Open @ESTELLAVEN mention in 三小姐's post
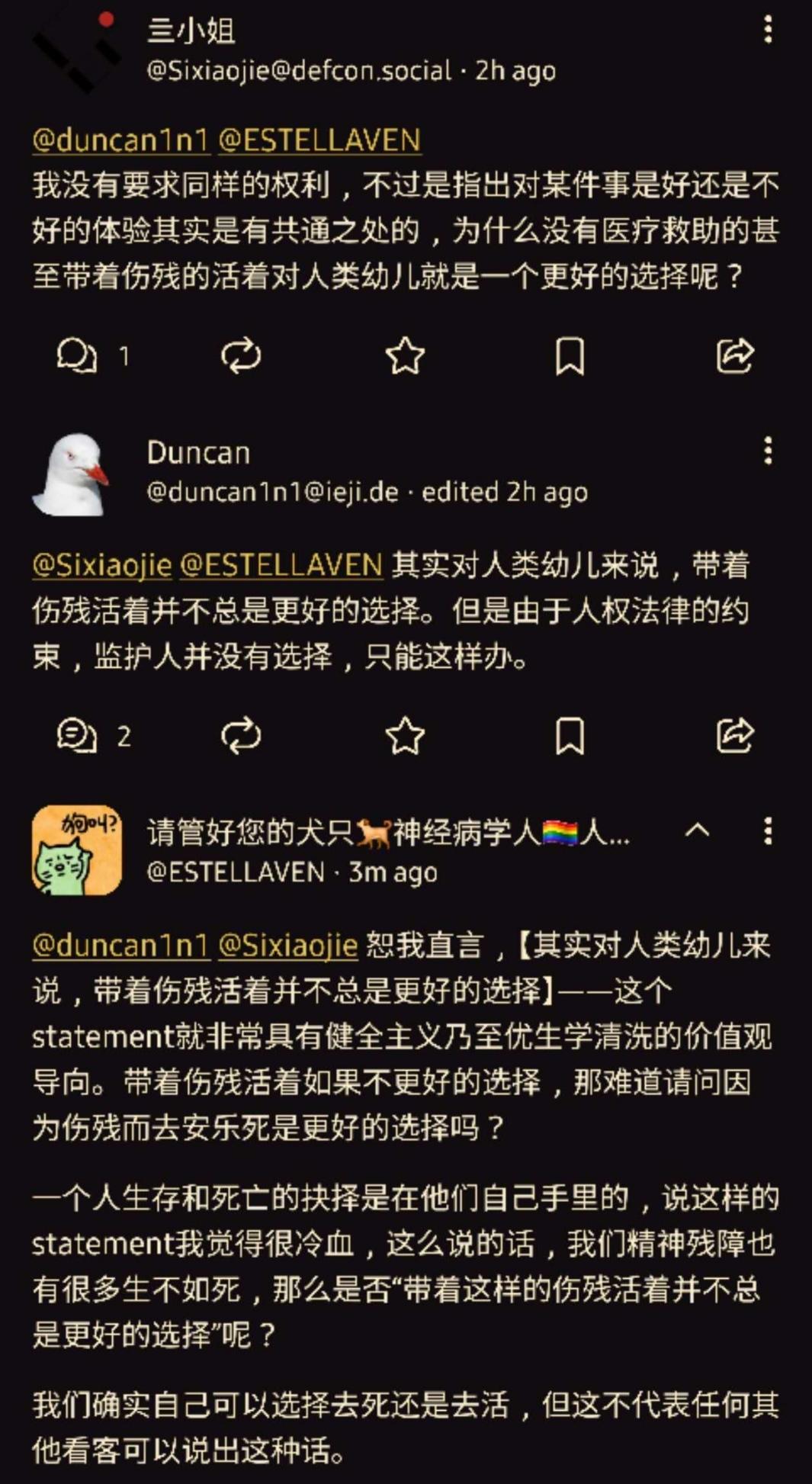This screenshot has width=812, height=1484. coord(319,140)
